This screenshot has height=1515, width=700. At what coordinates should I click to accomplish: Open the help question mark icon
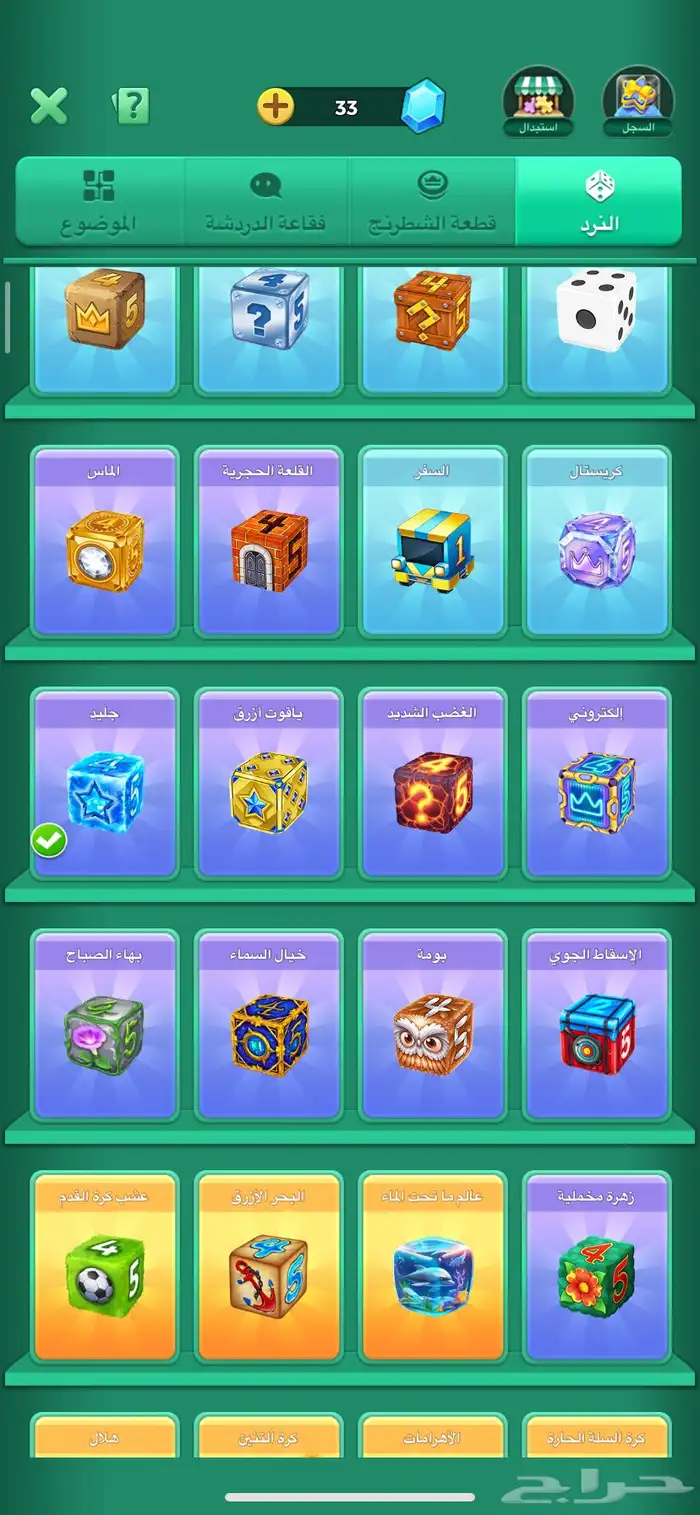pyautogui.click(x=131, y=106)
